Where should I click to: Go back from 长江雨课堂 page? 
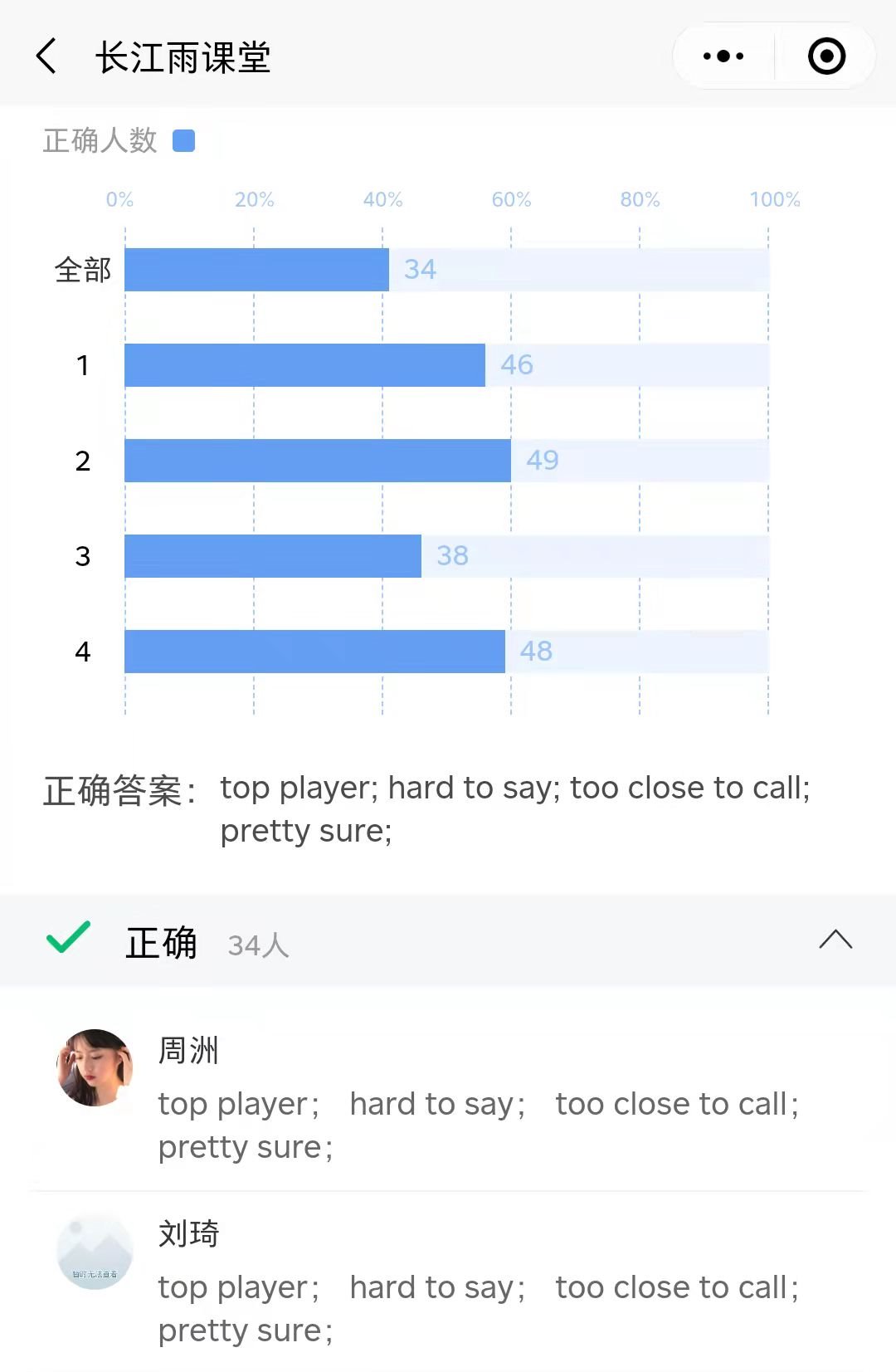coord(46,56)
